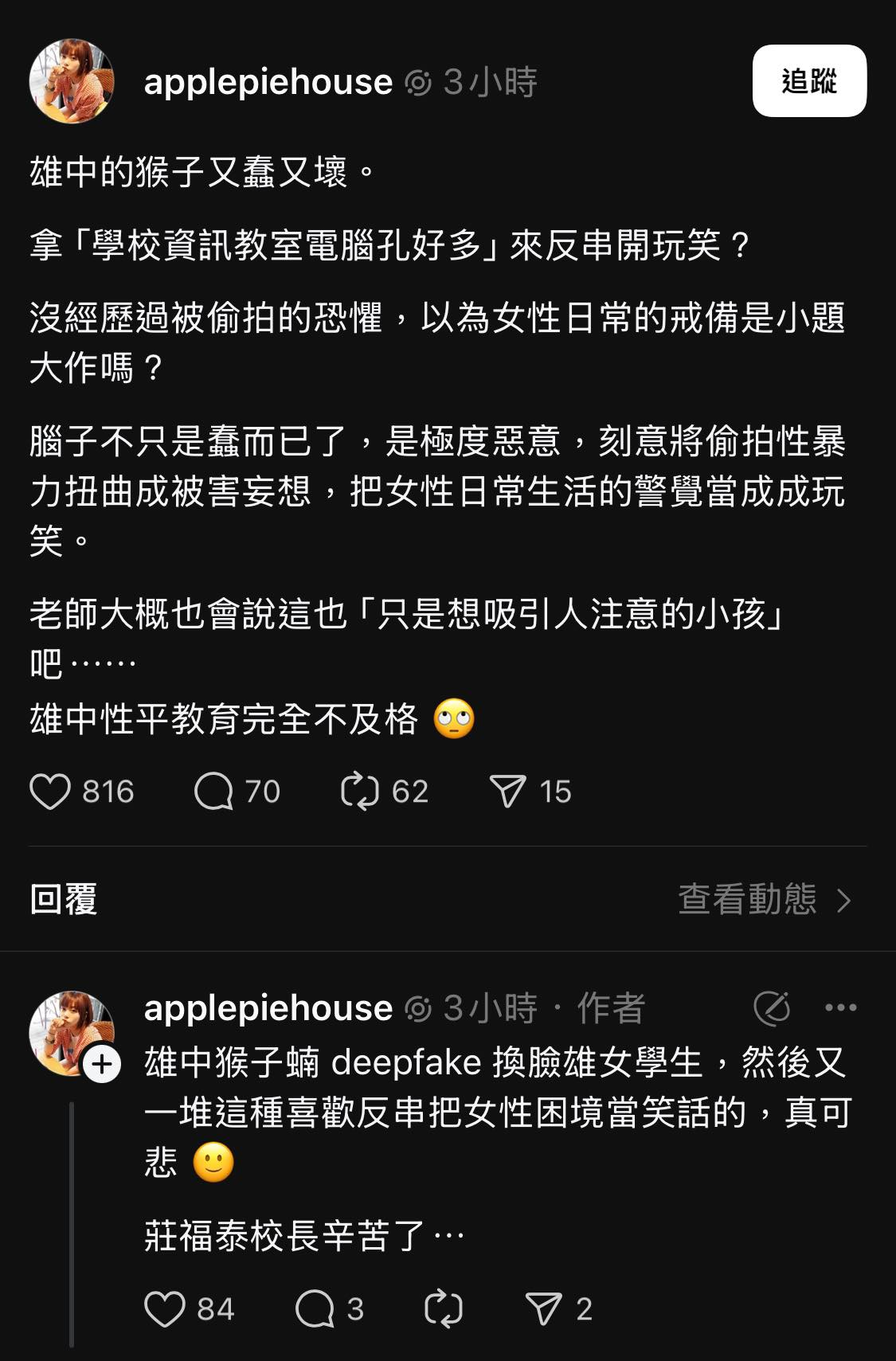896x1361 pixels.
Task: Open the reply's three-dot overflow menu
Action: click(840, 1008)
